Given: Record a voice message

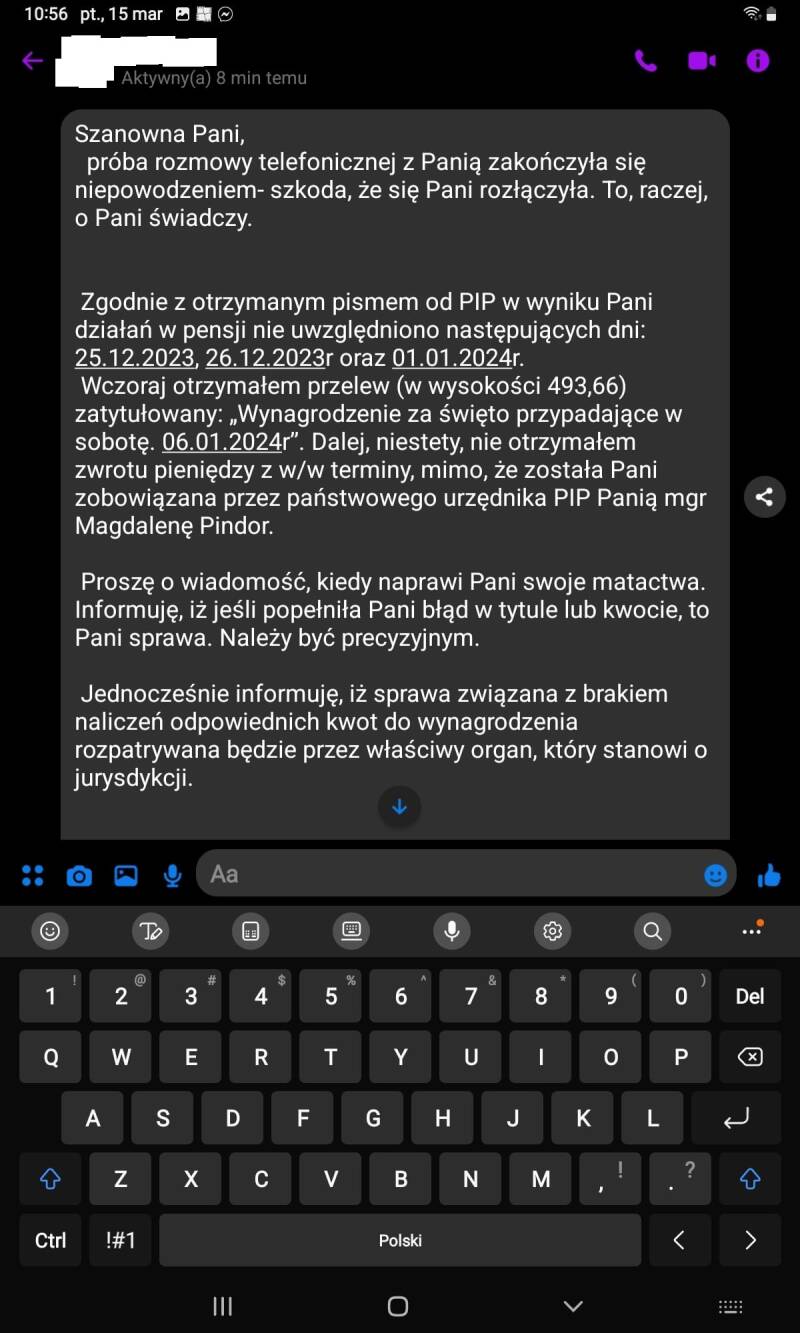Looking at the screenshot, I should click(173, 876).
